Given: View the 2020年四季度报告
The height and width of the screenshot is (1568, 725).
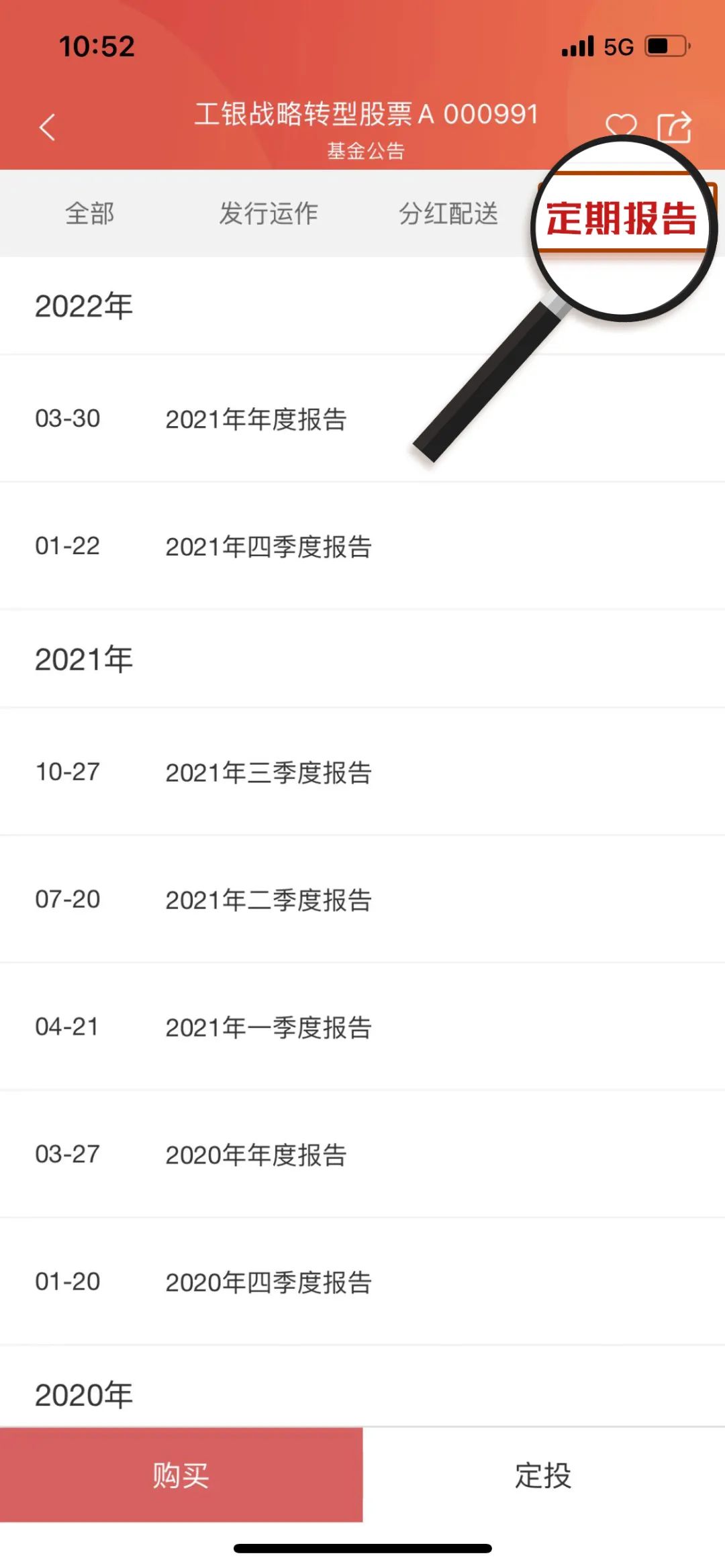Looking at the screenshot, I should tap(269, 1283).
